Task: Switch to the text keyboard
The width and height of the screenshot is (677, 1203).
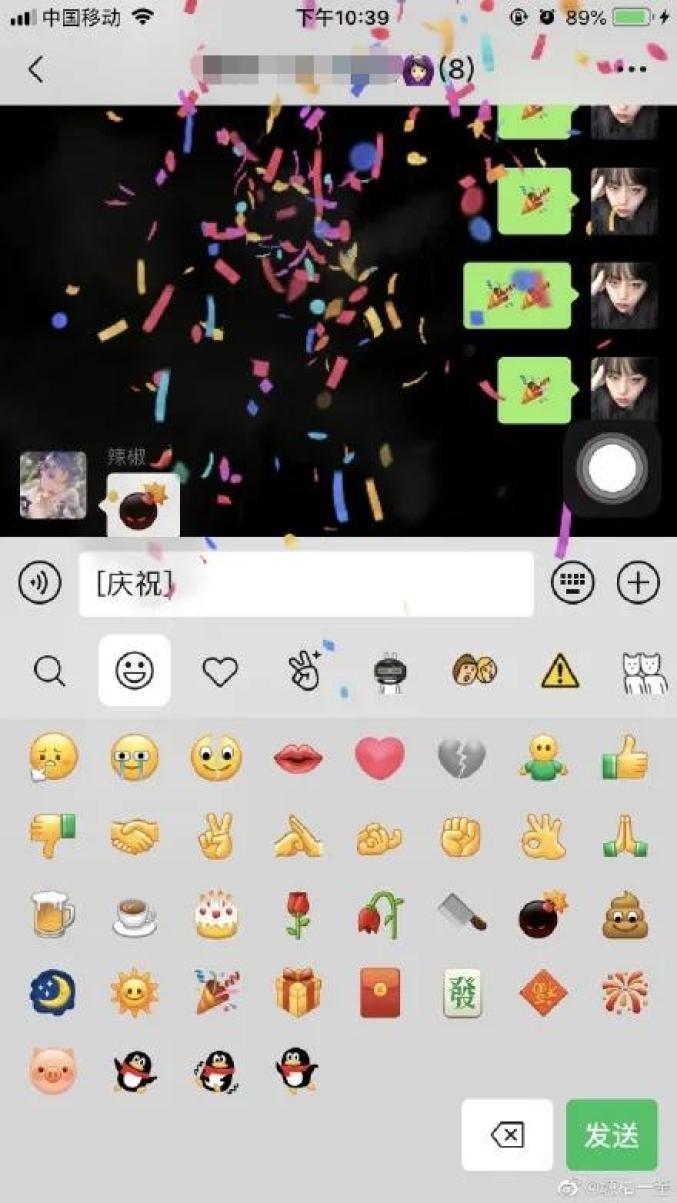Action: (x=573, y=583)
